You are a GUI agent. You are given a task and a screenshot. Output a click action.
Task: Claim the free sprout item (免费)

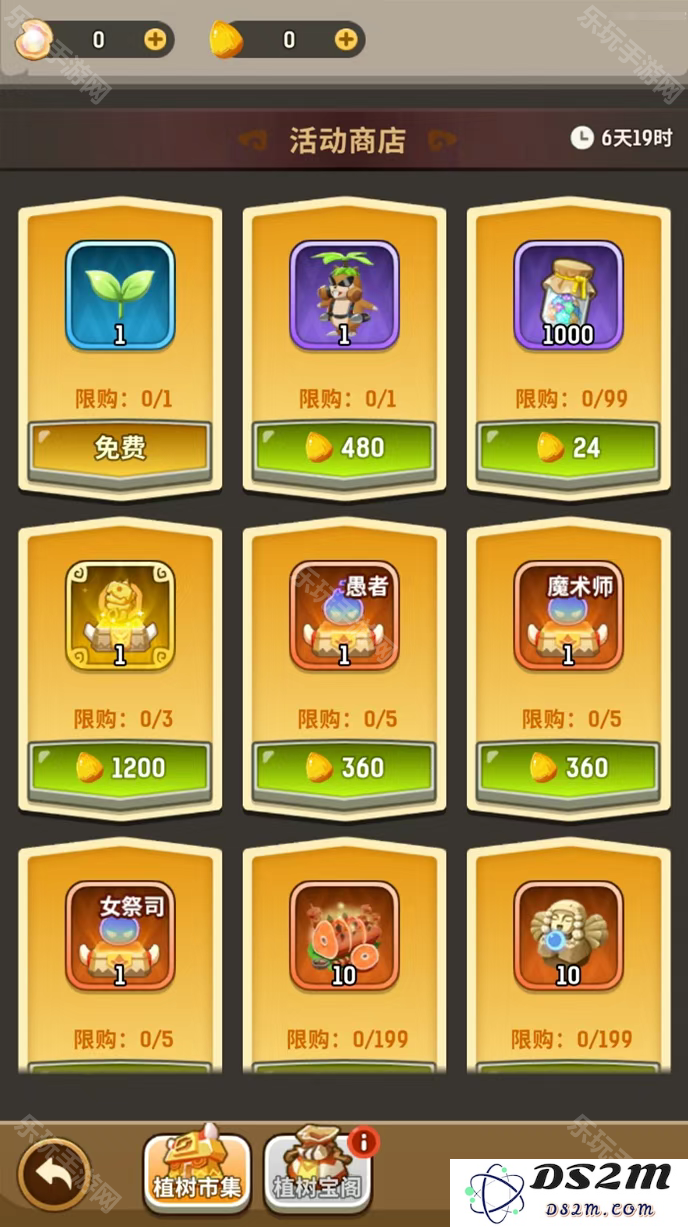click(120, 448)
